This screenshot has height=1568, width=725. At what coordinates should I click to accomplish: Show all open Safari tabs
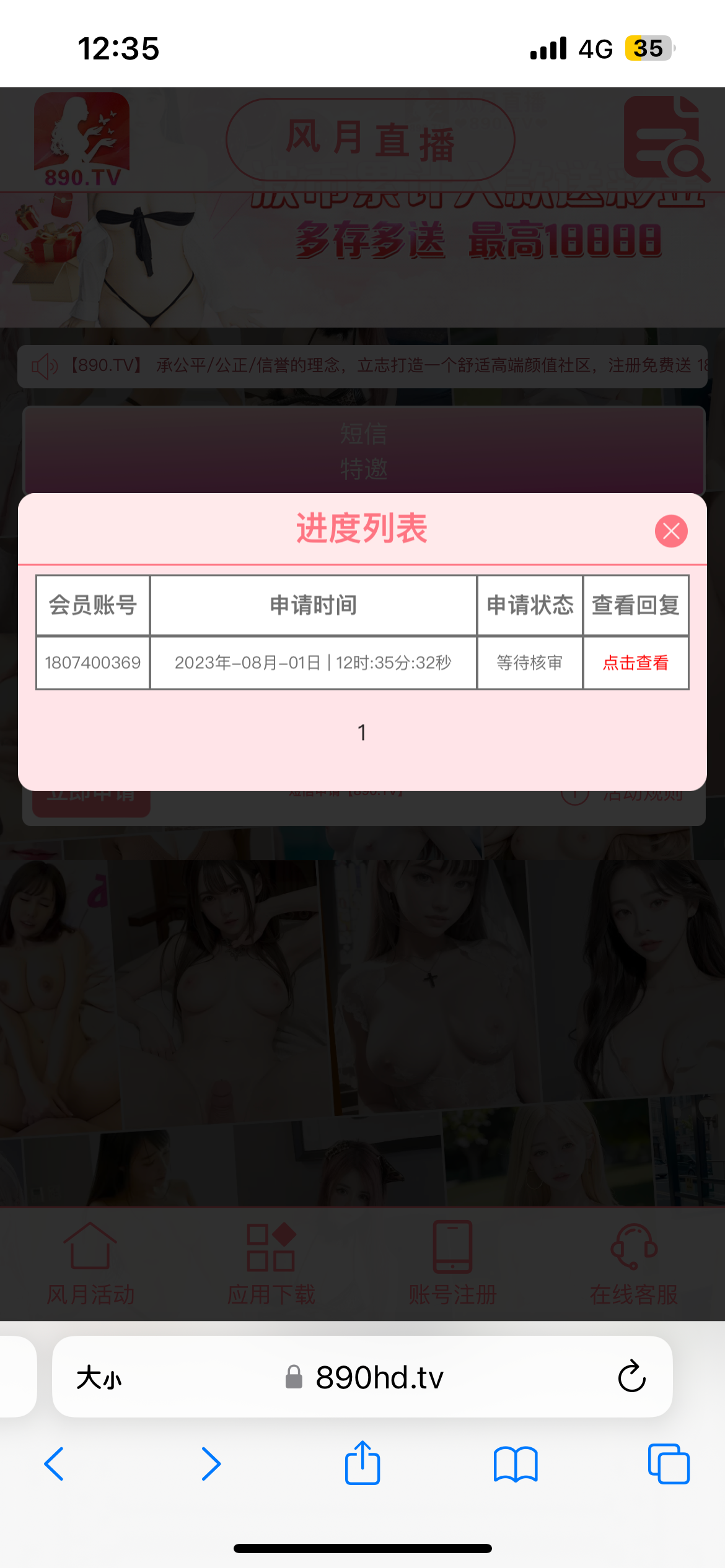click(668, 1464)
